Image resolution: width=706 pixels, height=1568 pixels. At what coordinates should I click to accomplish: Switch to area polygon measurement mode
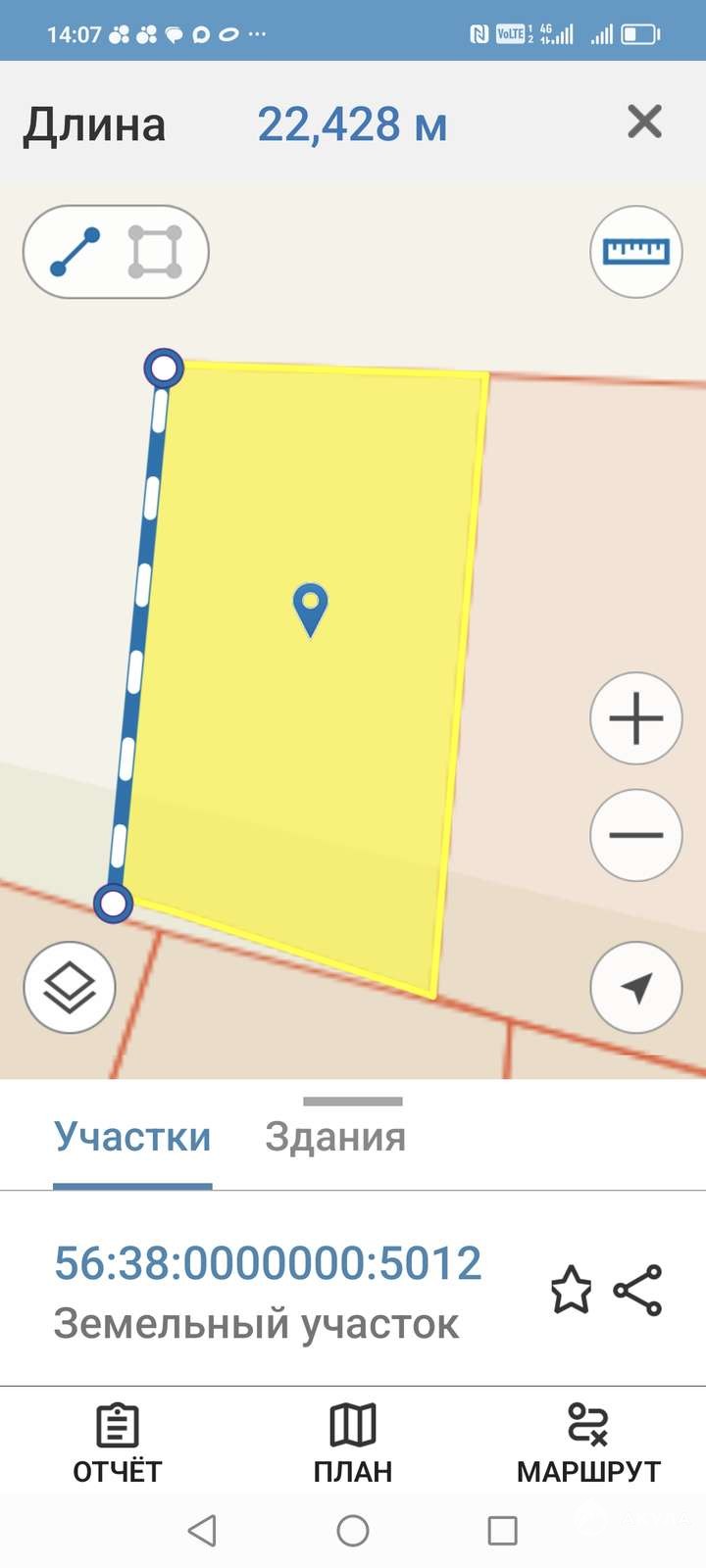click(155, 252)
